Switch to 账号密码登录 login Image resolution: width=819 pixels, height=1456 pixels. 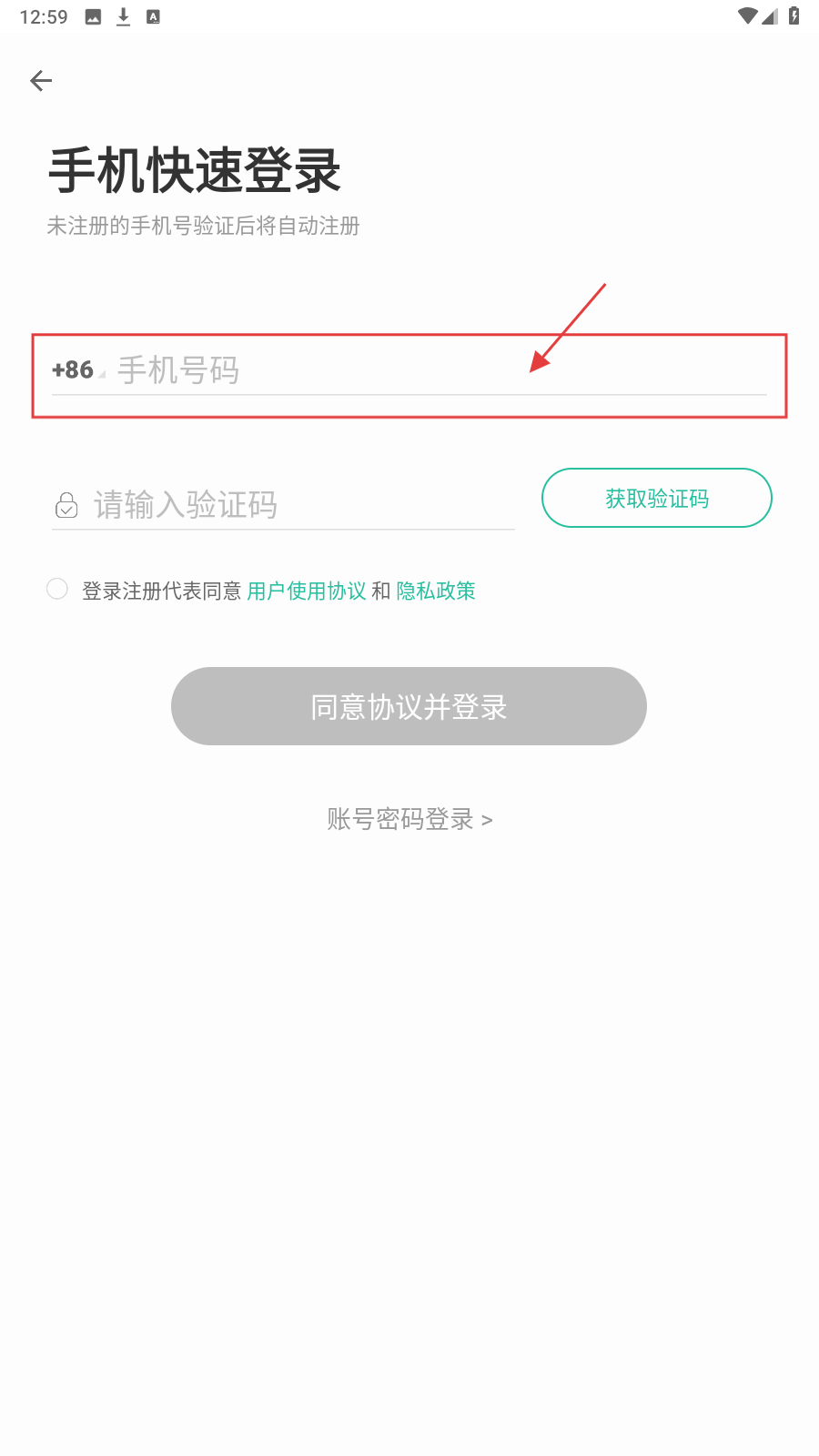[409, 820]
